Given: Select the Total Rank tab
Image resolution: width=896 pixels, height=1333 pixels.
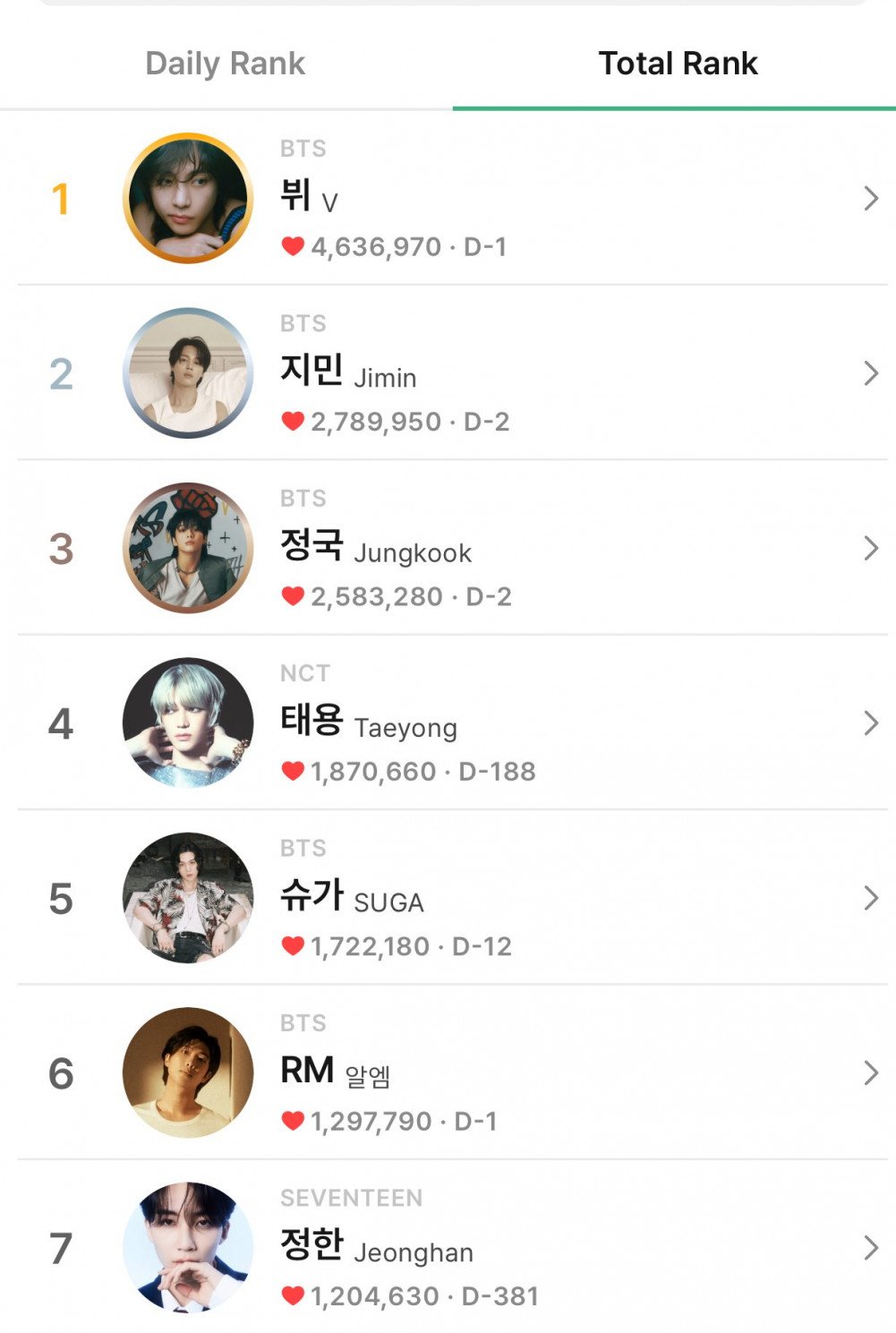Looking at the screenshot, I should point(678,64).
